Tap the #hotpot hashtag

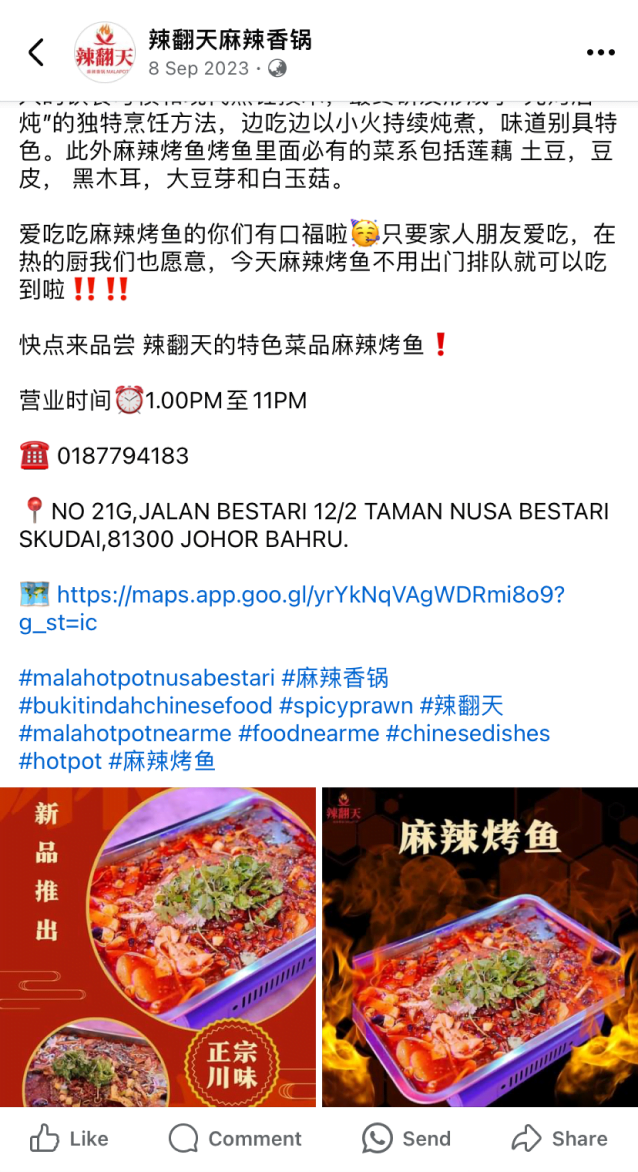[60, 761]
